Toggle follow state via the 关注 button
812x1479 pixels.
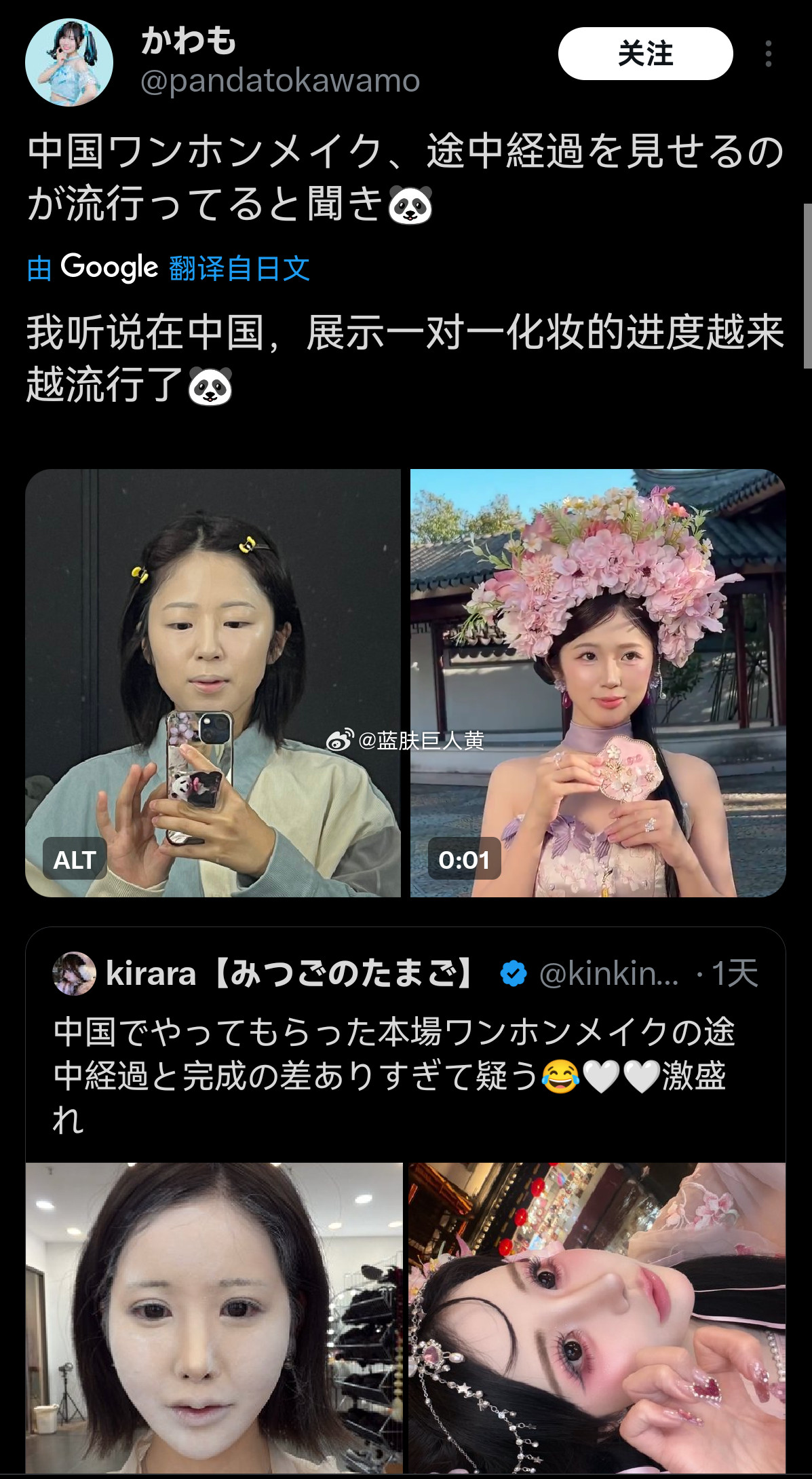click(646, 53)
